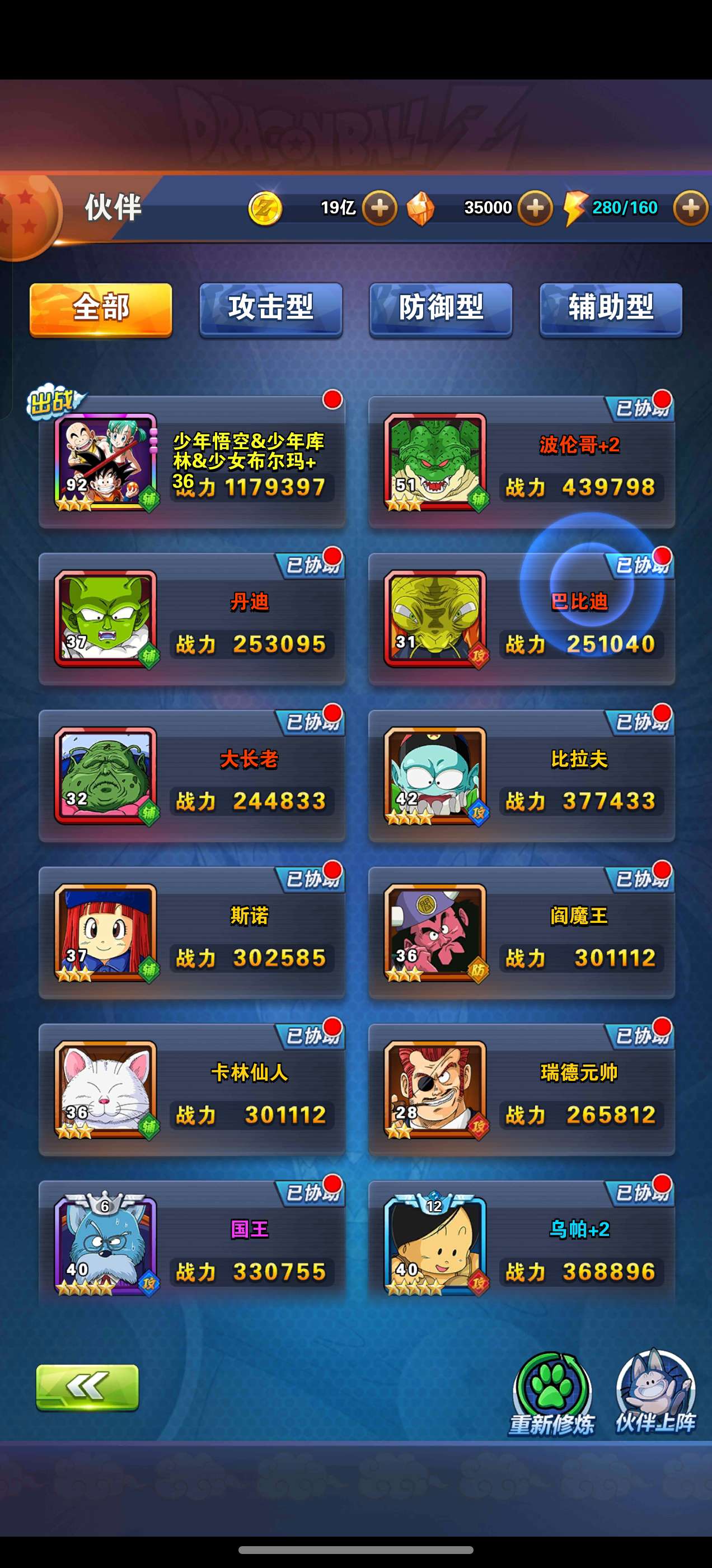View the 比拉夫 partner card
The width and height of the screenshot is (712, 1568).
point(522,778)
